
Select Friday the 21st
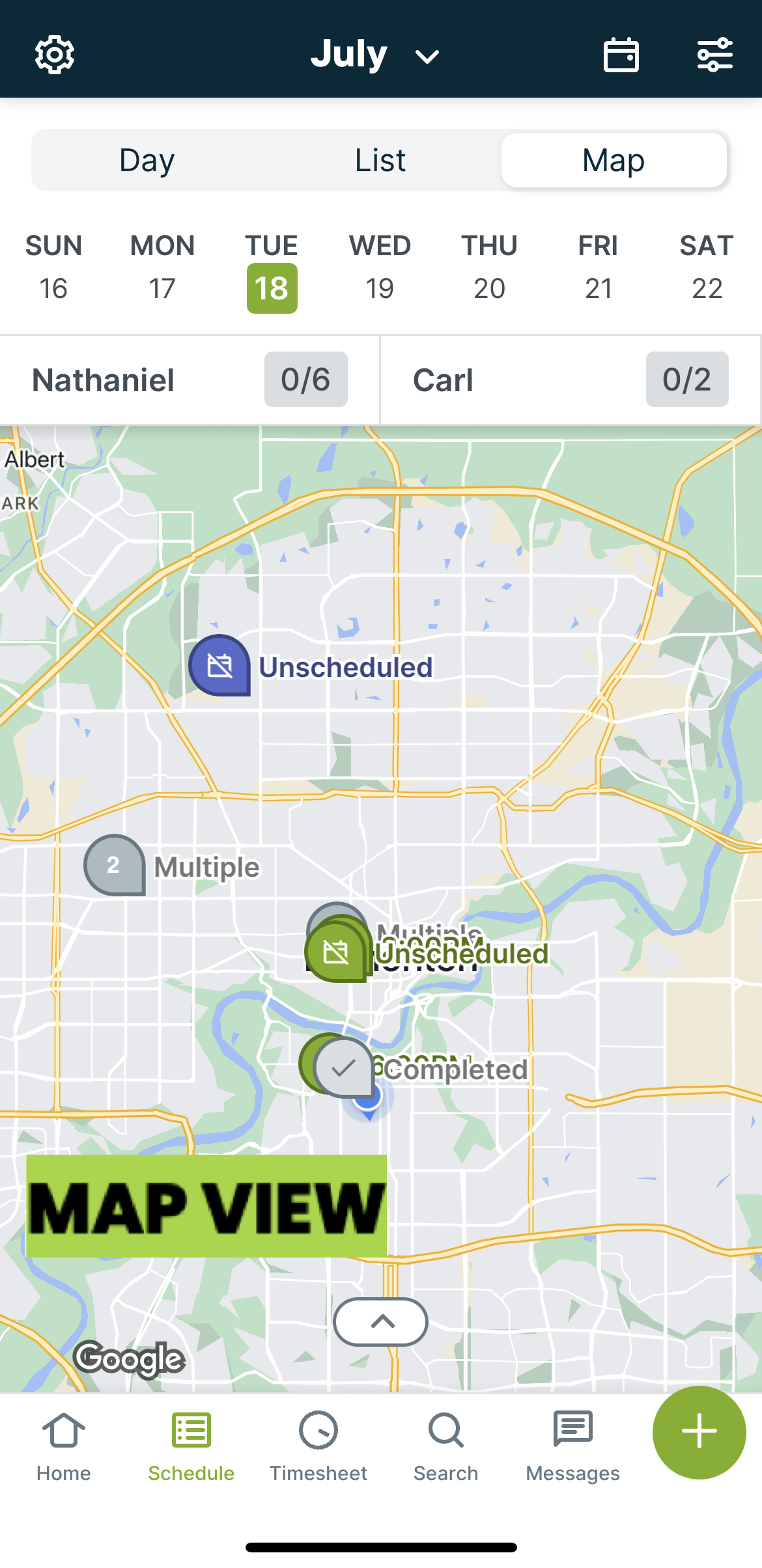(598, 268)
